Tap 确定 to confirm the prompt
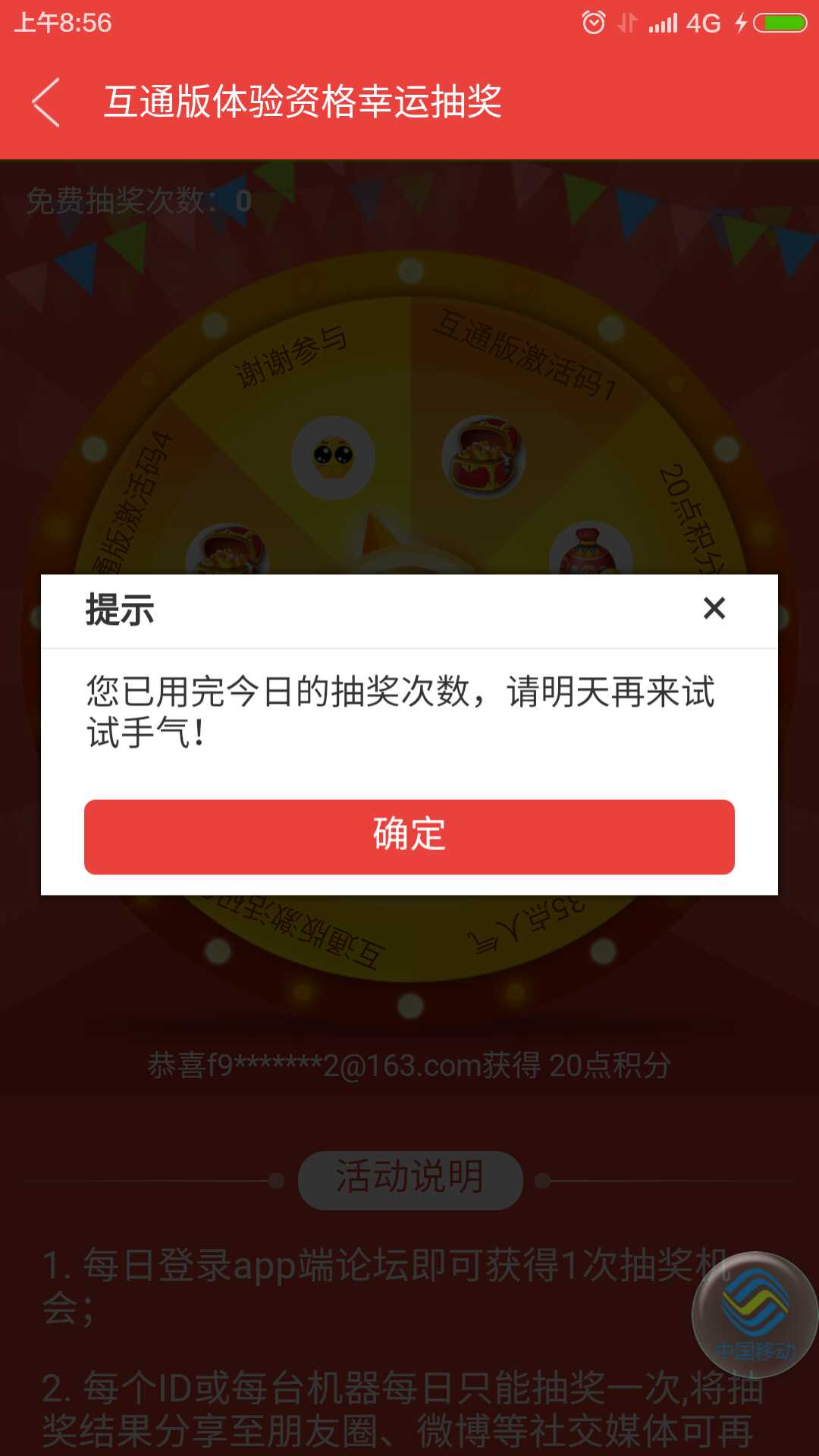The image size is (819, 1456). [409, 836]
